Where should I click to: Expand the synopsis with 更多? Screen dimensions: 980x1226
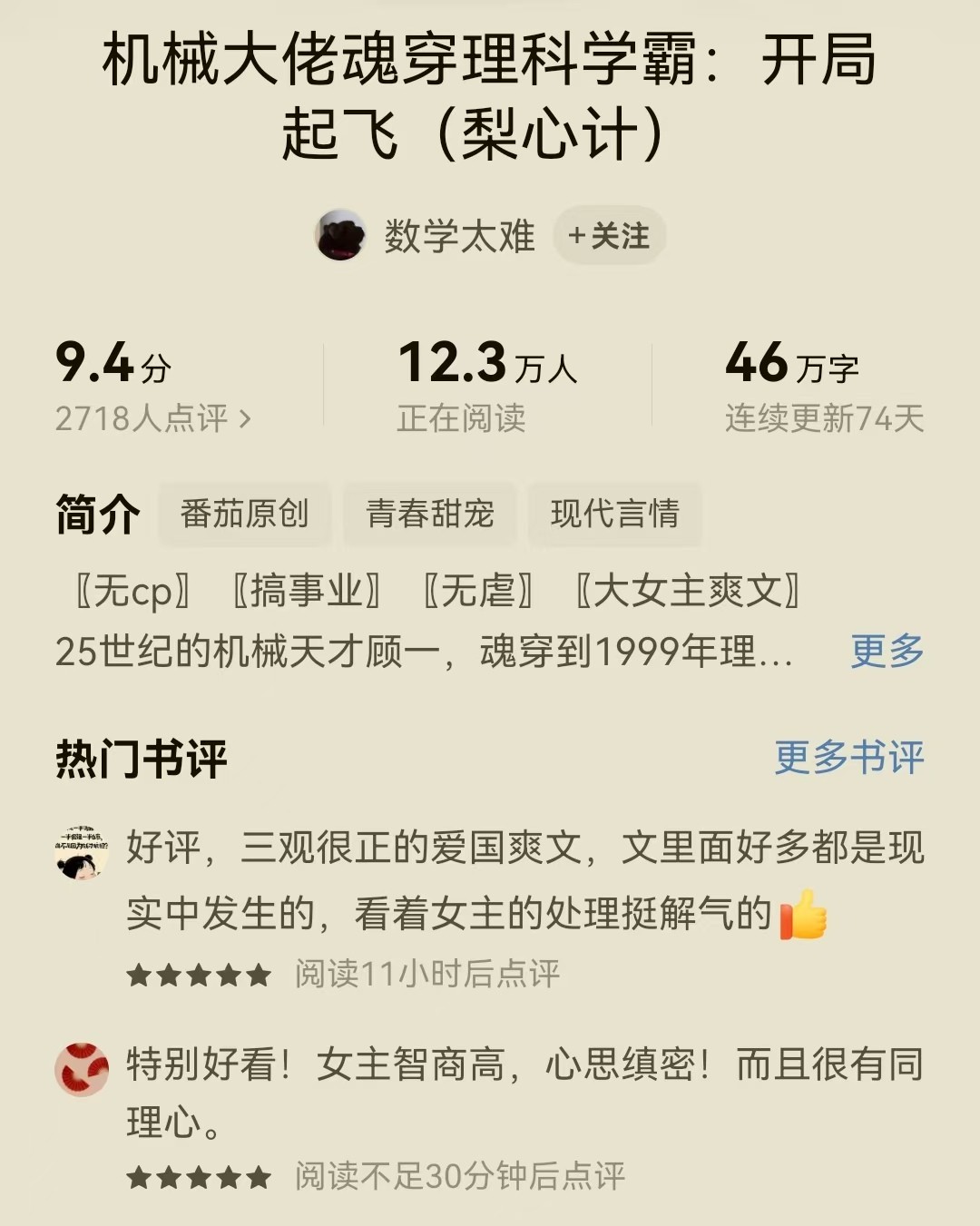[x=887, y=651]
